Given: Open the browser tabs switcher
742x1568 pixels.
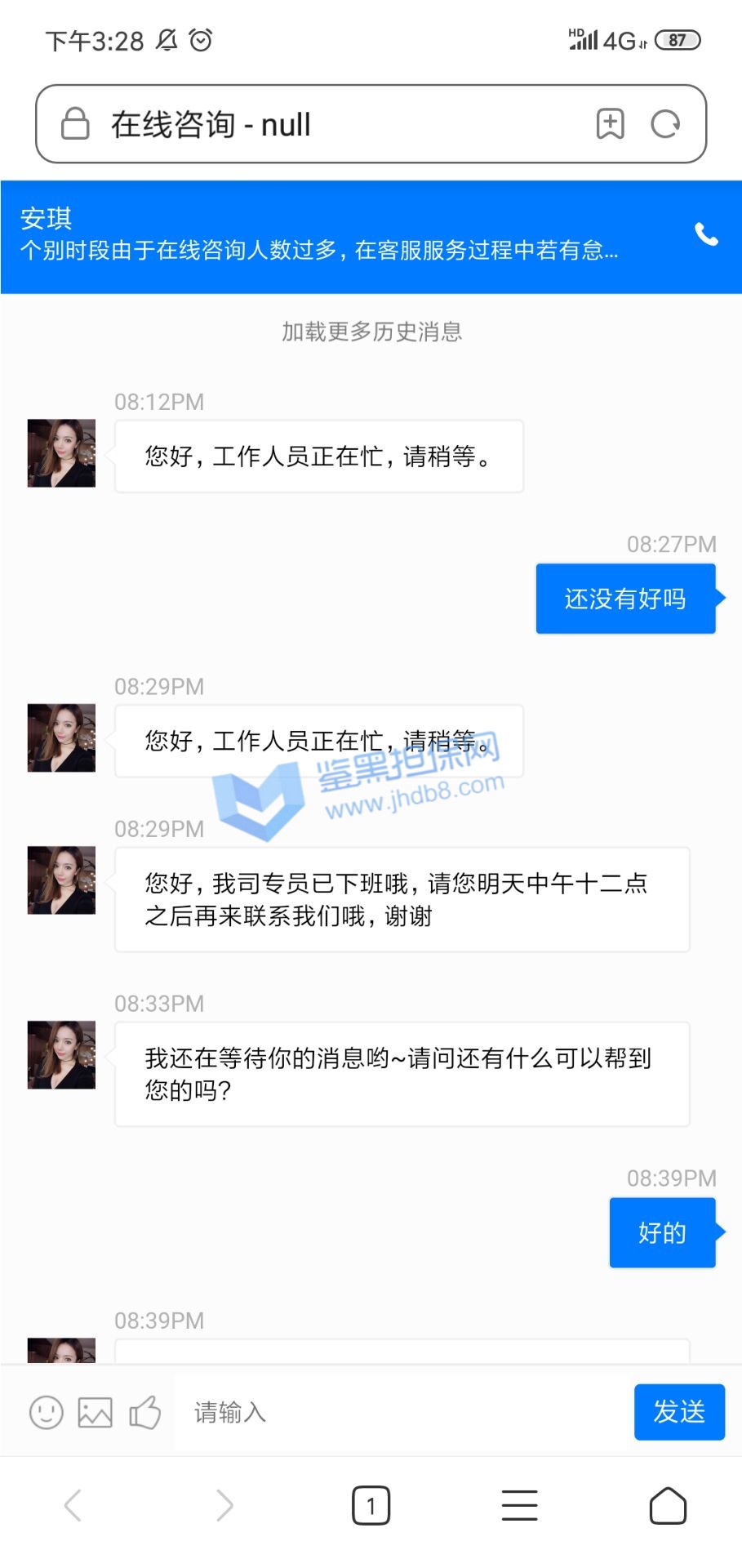Looking at the screenshot, I should (x=371, y=1505).
